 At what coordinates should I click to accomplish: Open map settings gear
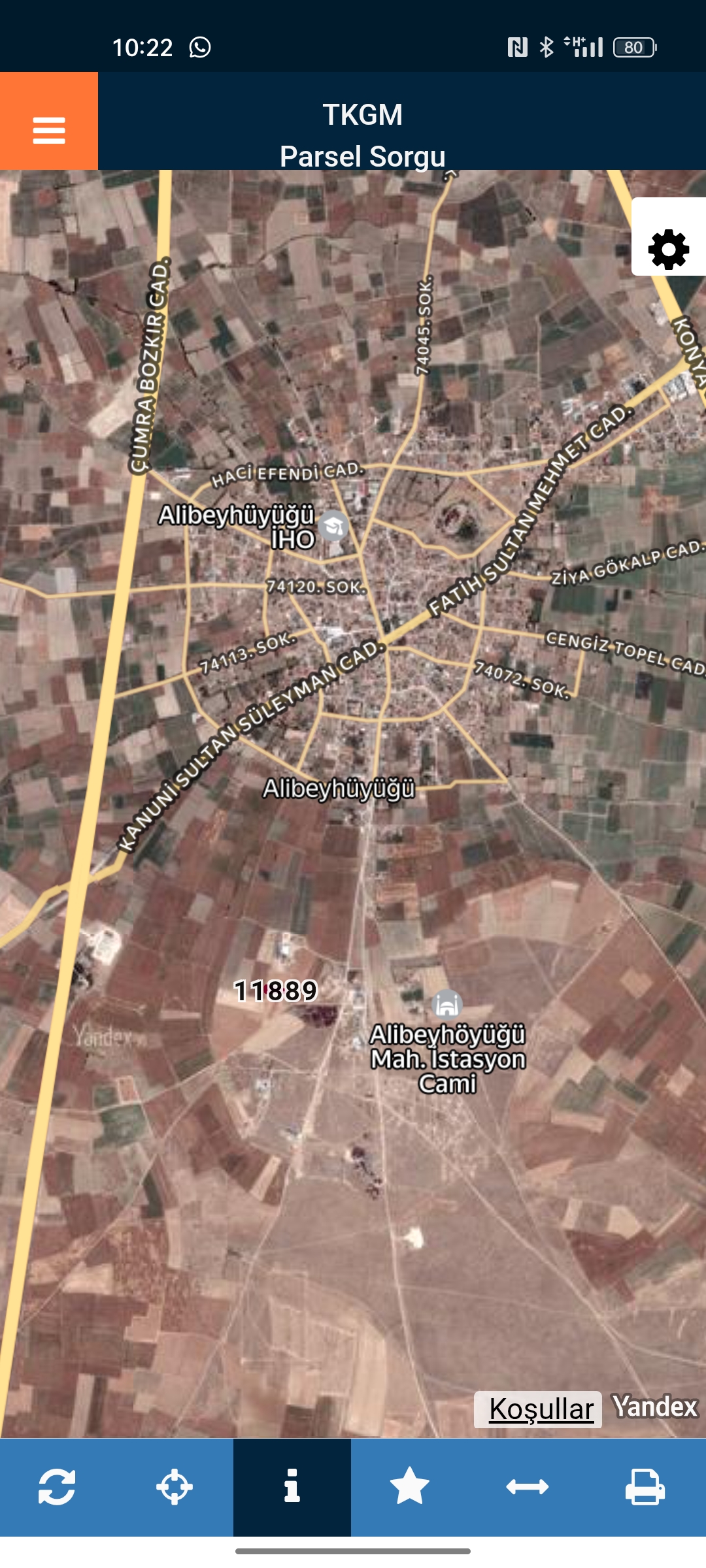pyautogui.click(x=669, y=249)
